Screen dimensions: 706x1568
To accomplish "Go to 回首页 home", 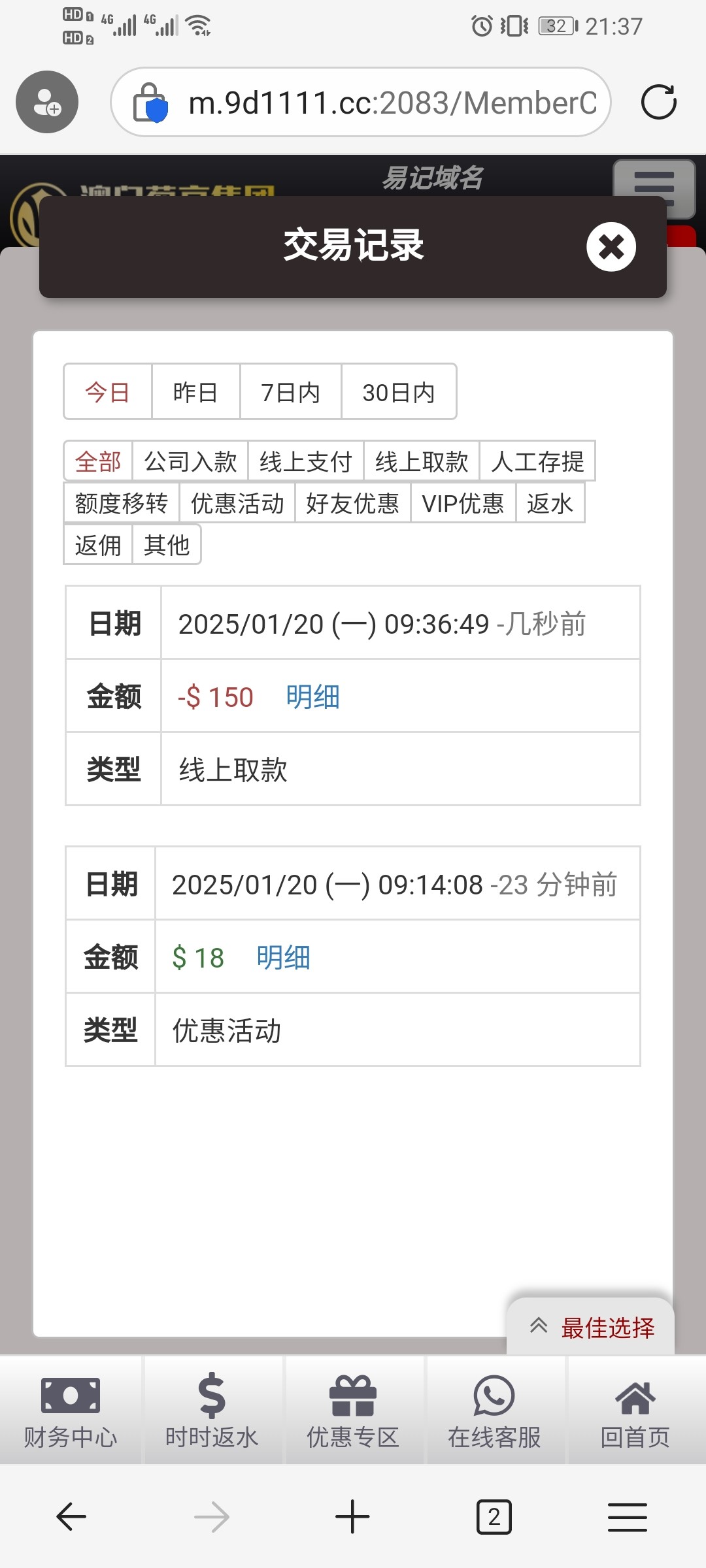I will coord(635,1411).
